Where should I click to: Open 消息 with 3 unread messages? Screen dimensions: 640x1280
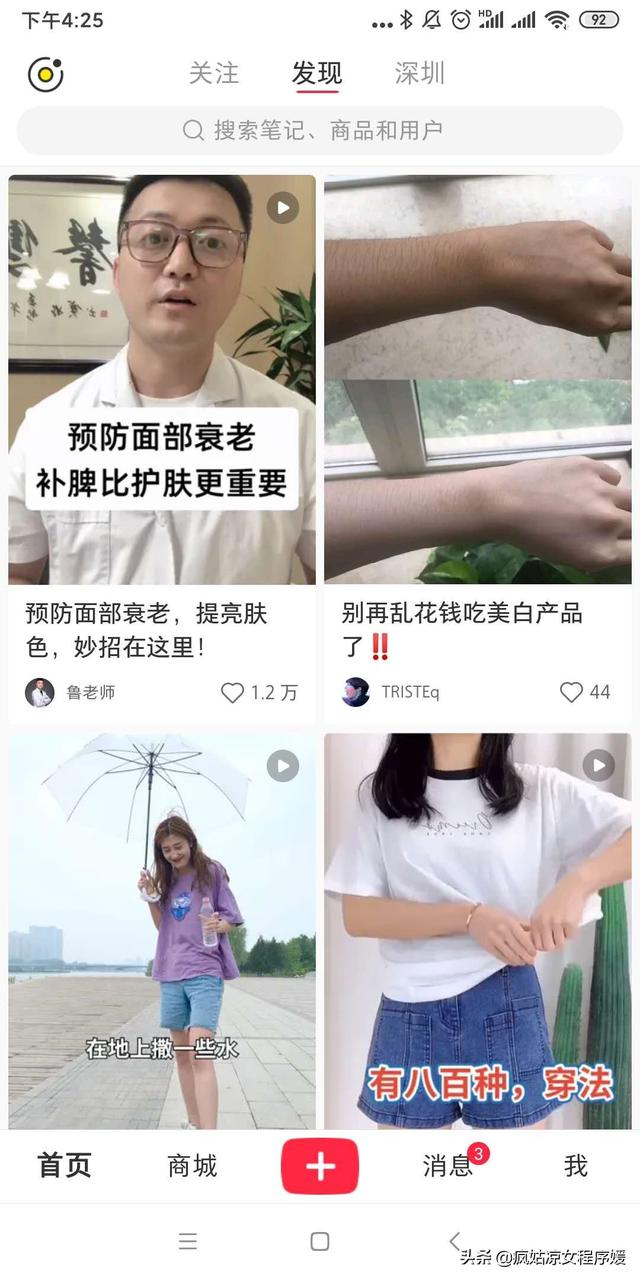[x=447, y=1165]
